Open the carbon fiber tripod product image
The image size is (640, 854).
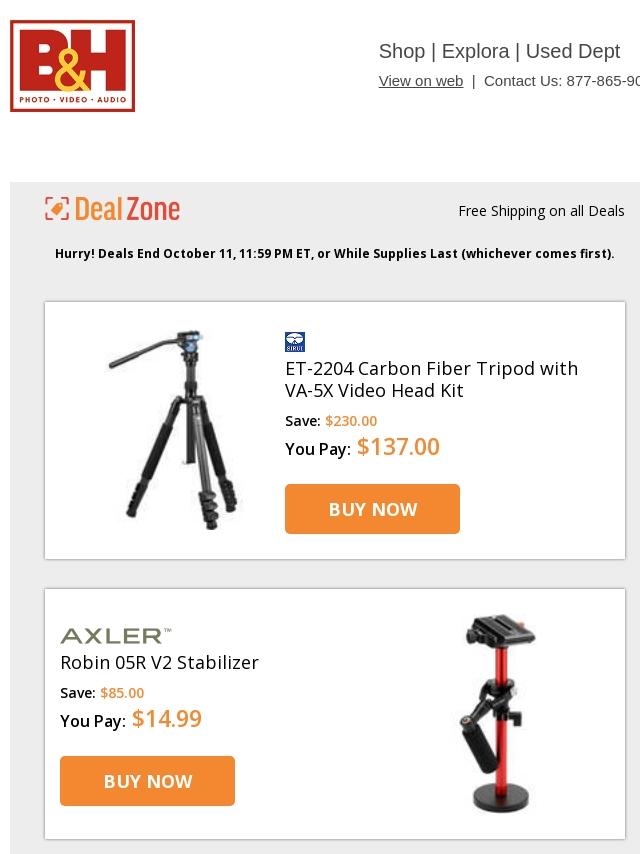(x=175, y=431)
